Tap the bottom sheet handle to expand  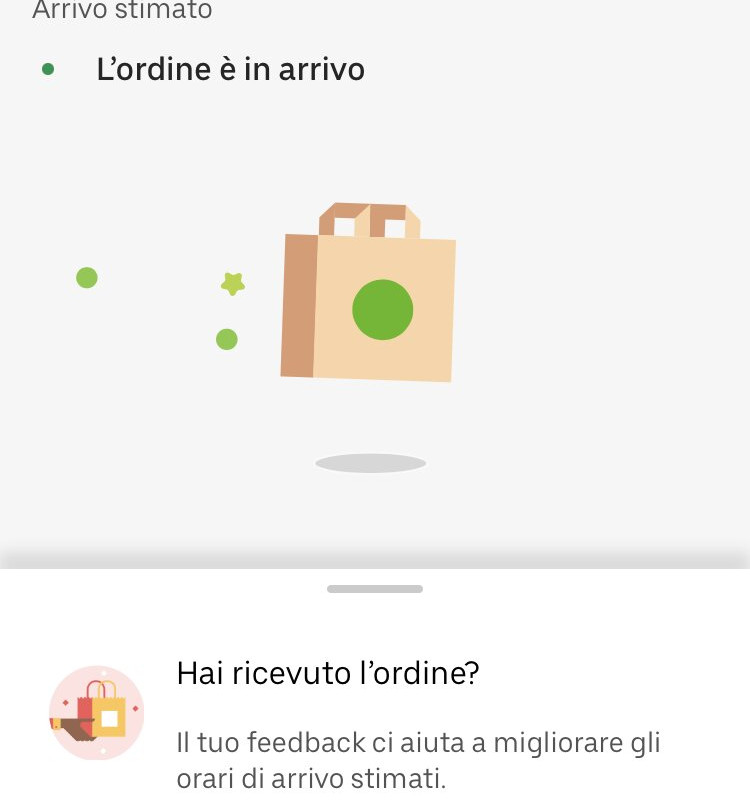(375, 589)
